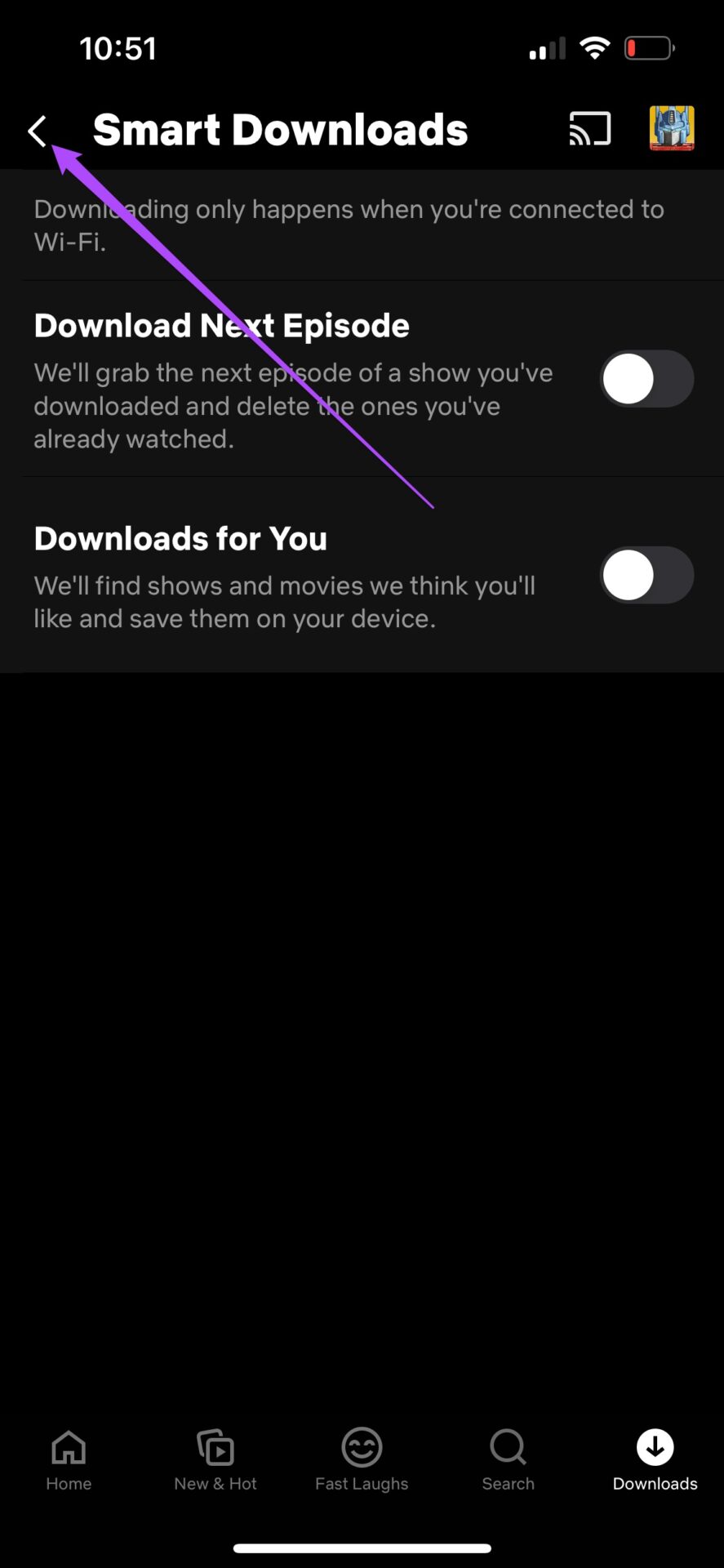Enable Download Next Episode
Viewport: 724px width, 1568px height.
(x=647, y=379)
